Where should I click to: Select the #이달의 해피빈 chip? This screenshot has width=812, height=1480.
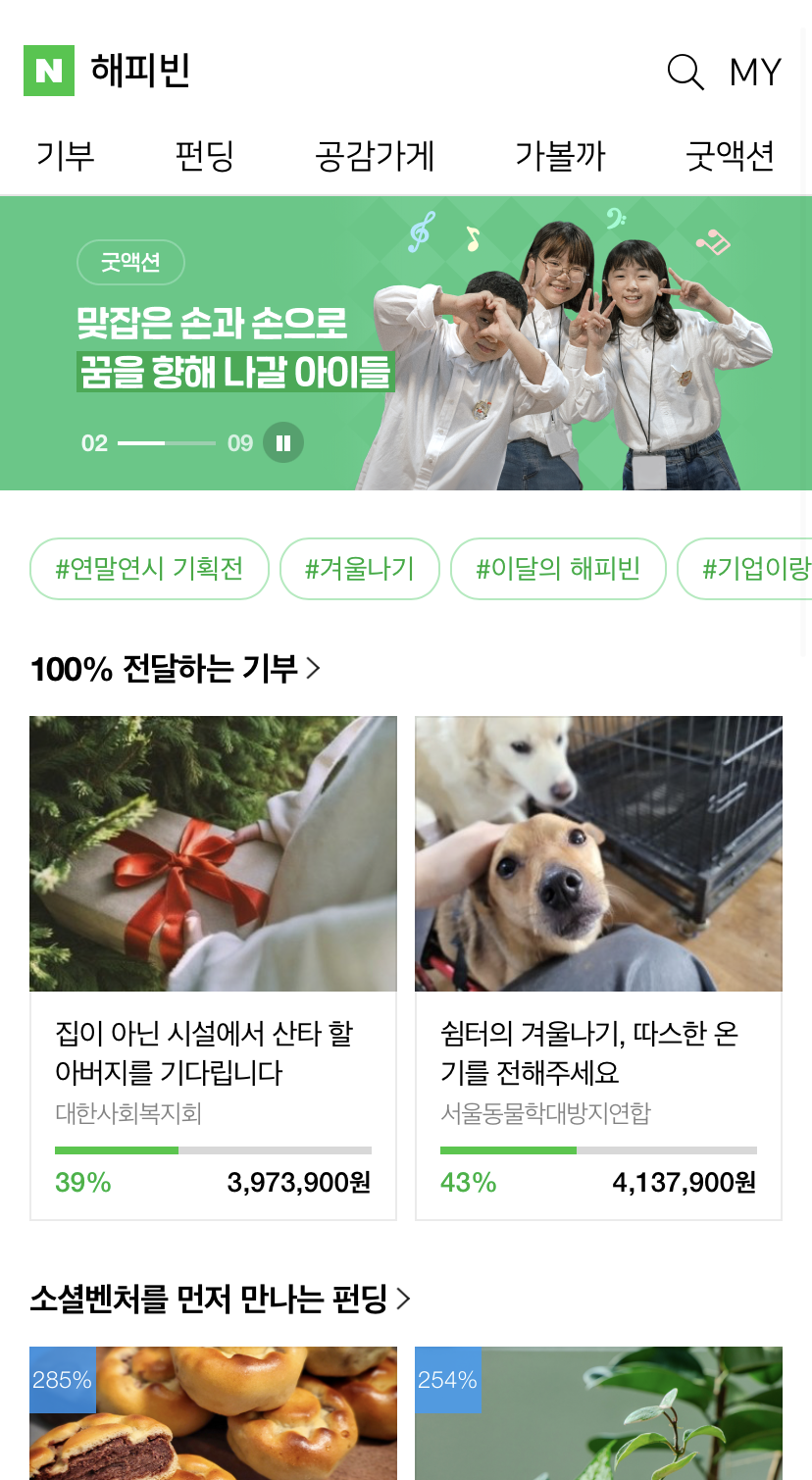pyautogui.click(x=558, y=569)
